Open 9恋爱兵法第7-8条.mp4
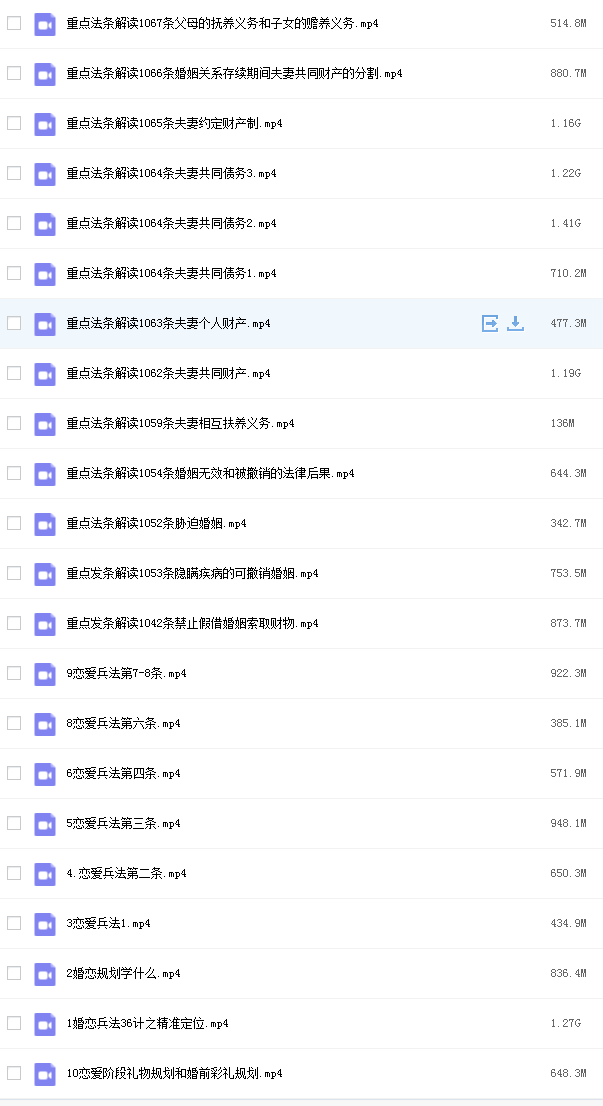 [126, 674]
